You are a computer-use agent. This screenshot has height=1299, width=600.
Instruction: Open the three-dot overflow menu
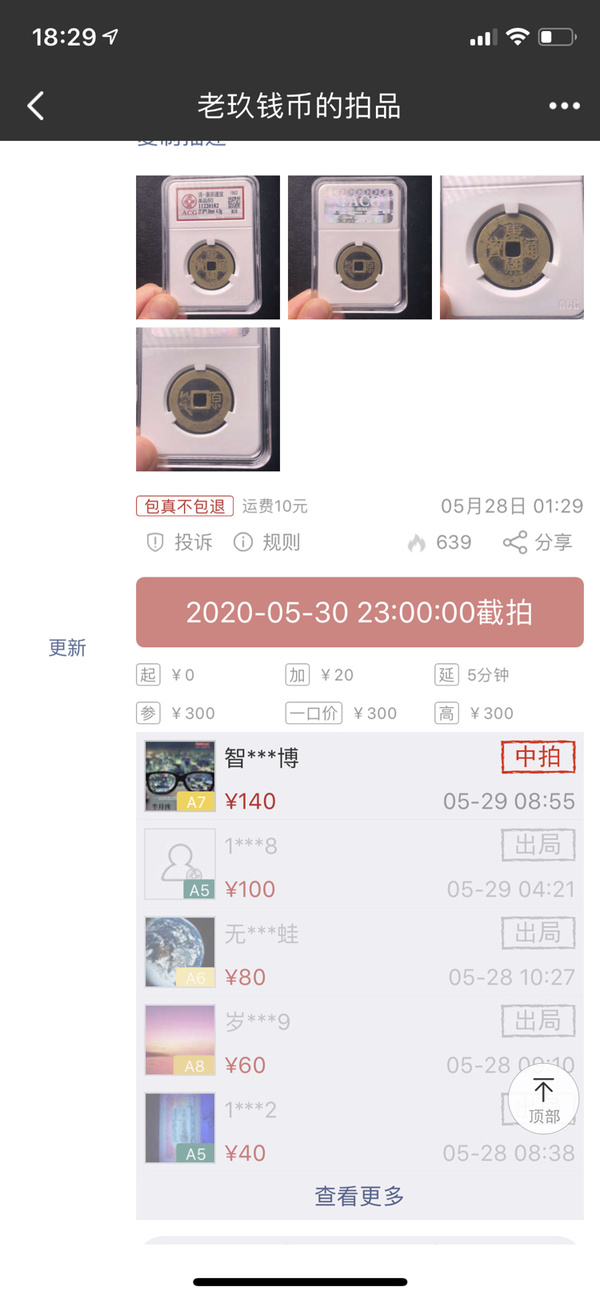[564, 106]
